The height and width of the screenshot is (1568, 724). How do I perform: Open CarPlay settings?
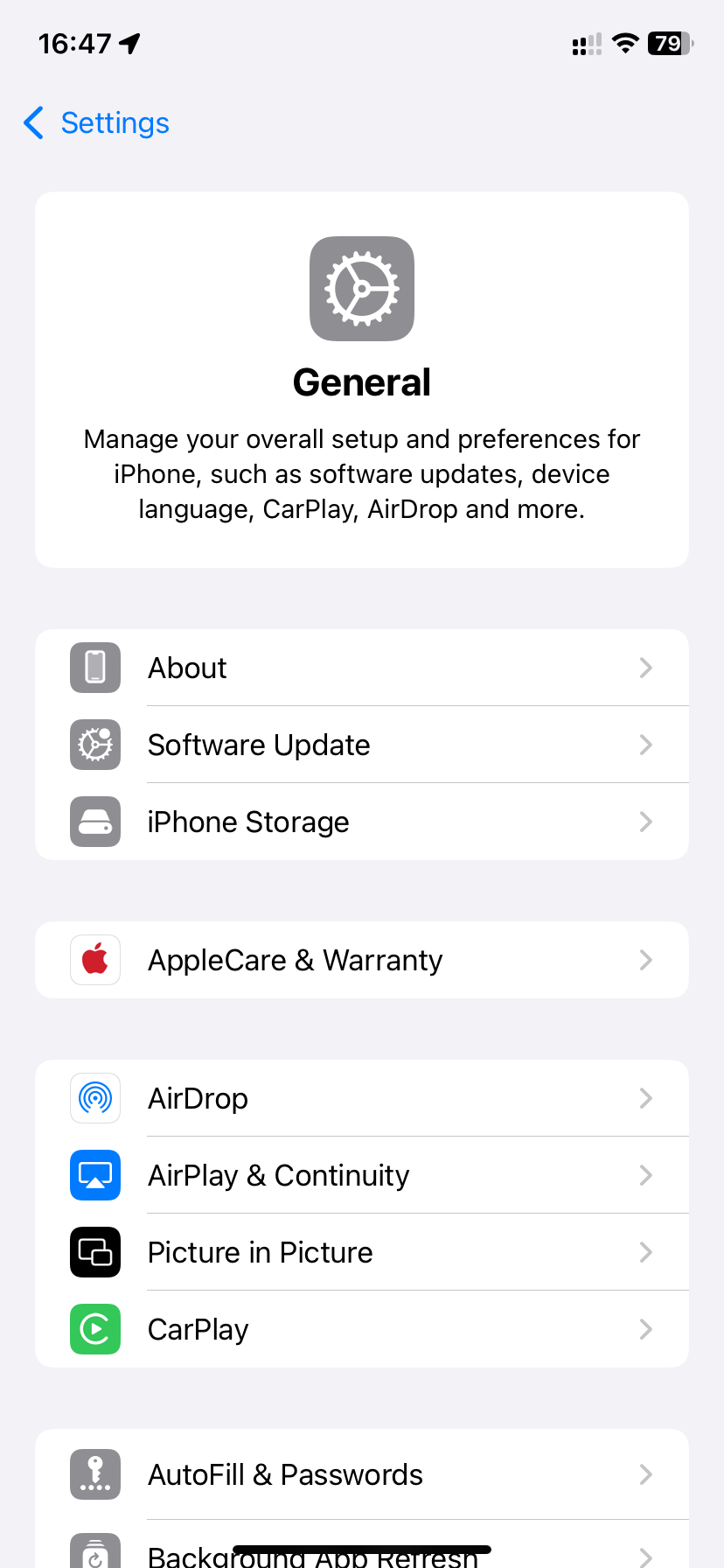362,1329
